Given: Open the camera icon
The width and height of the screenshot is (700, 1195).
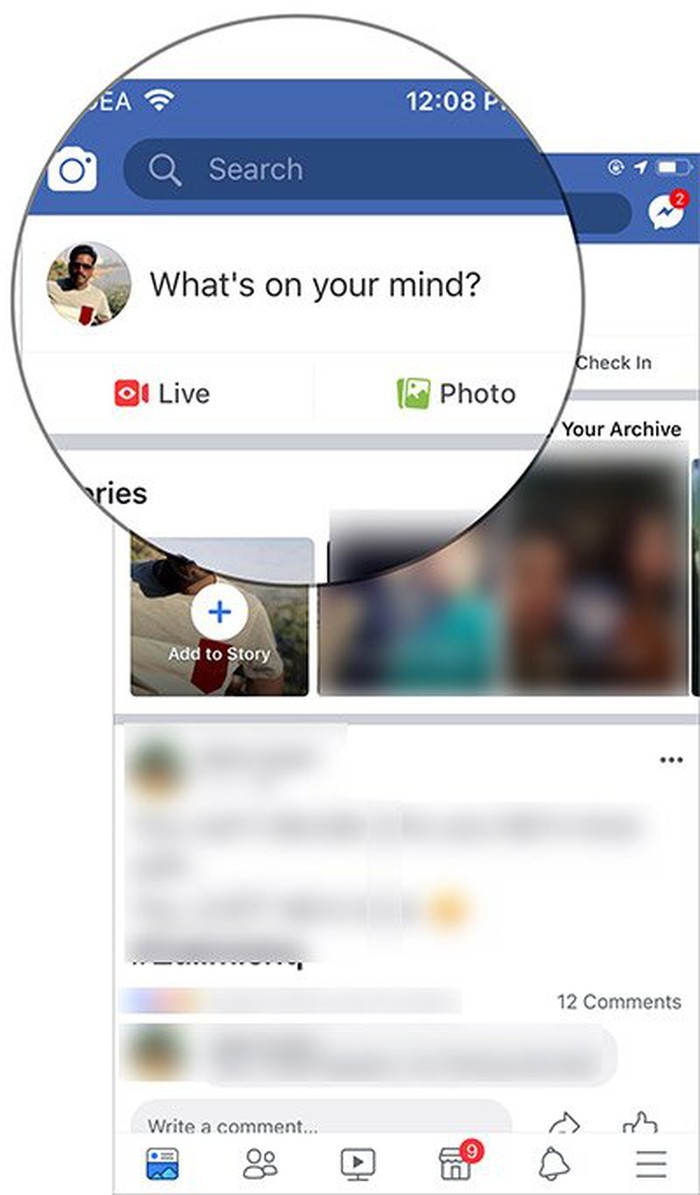Looking at the screenshot, I should 72,170.
